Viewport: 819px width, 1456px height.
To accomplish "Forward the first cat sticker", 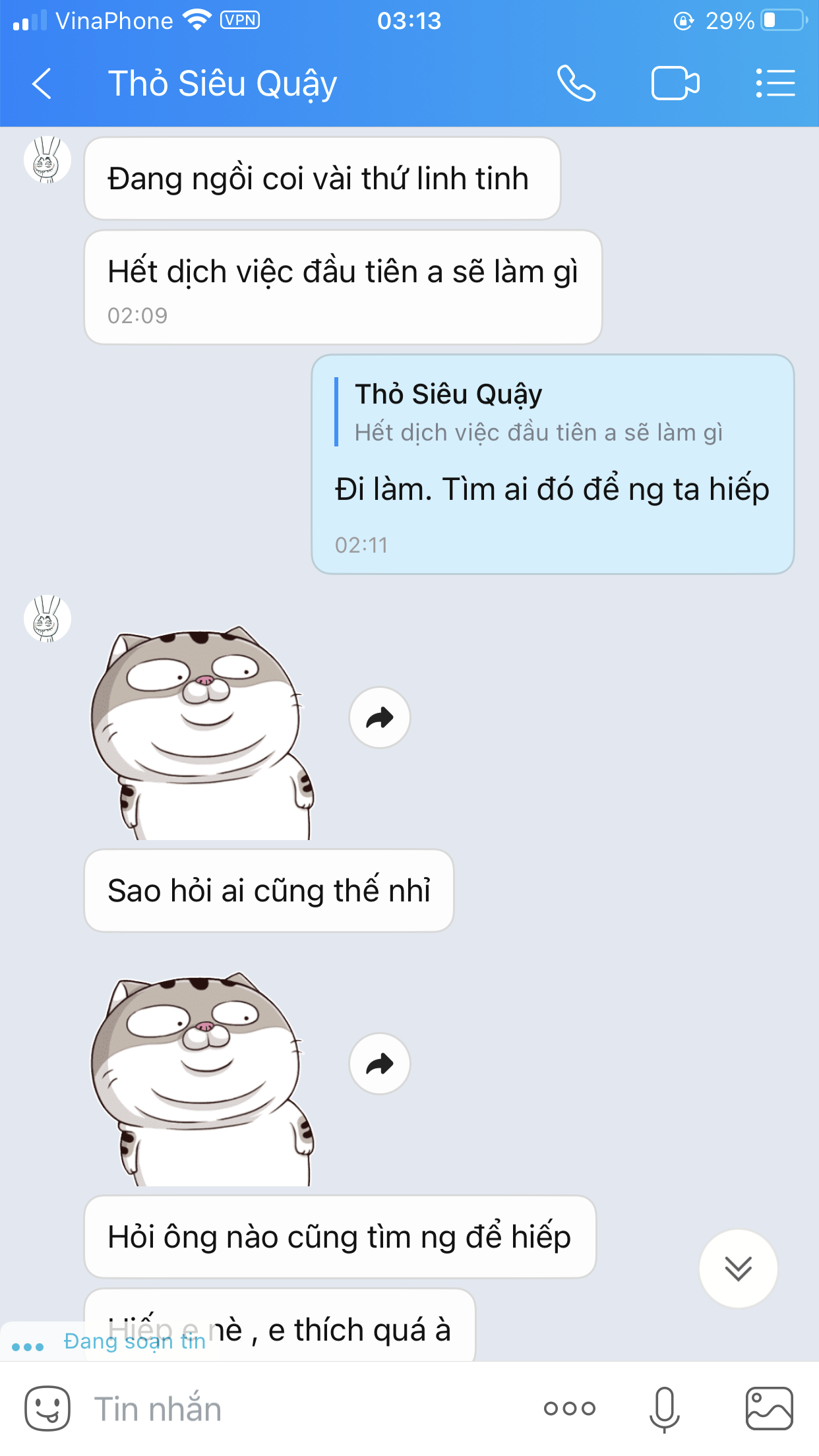I will [x=380, y=717].
